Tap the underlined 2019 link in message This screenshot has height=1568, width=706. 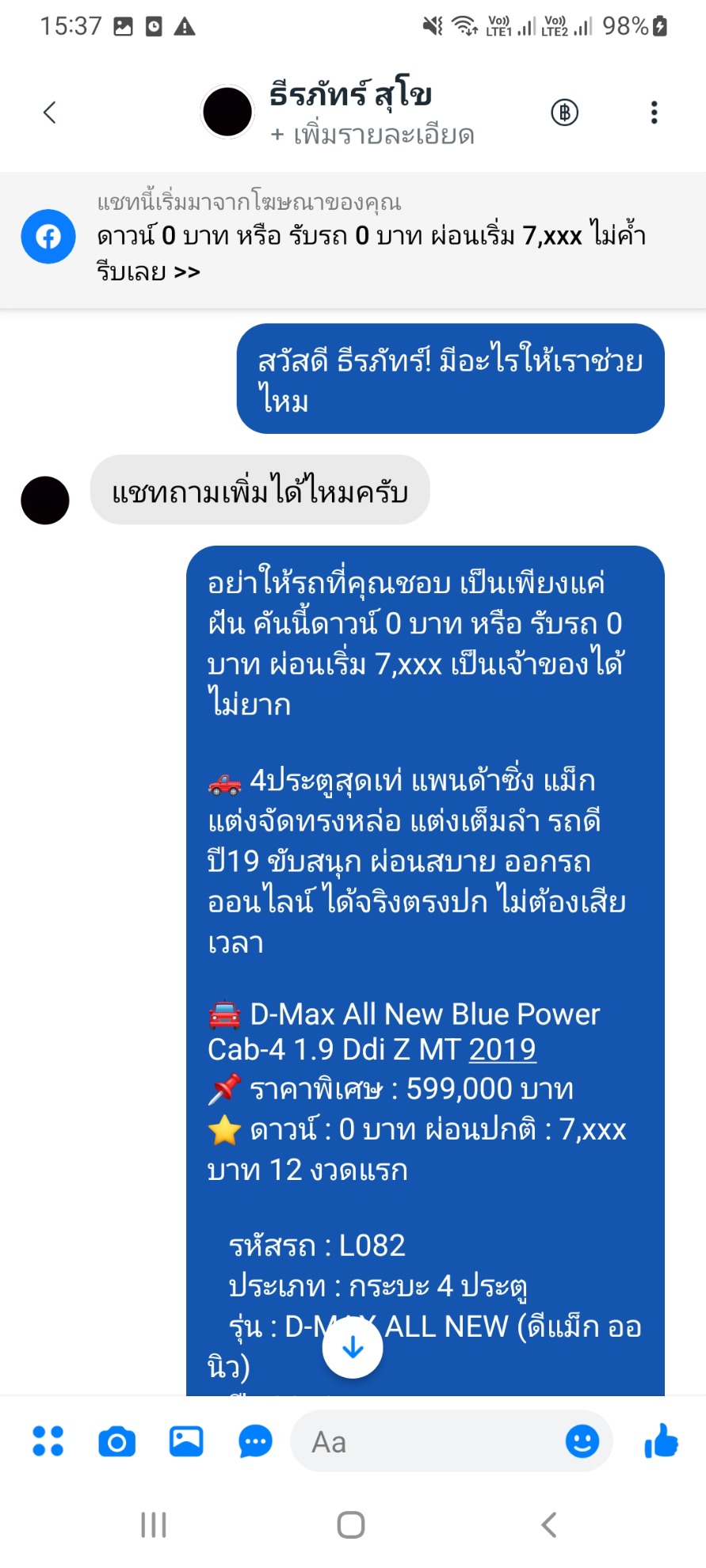click(x=502, y=1049)
